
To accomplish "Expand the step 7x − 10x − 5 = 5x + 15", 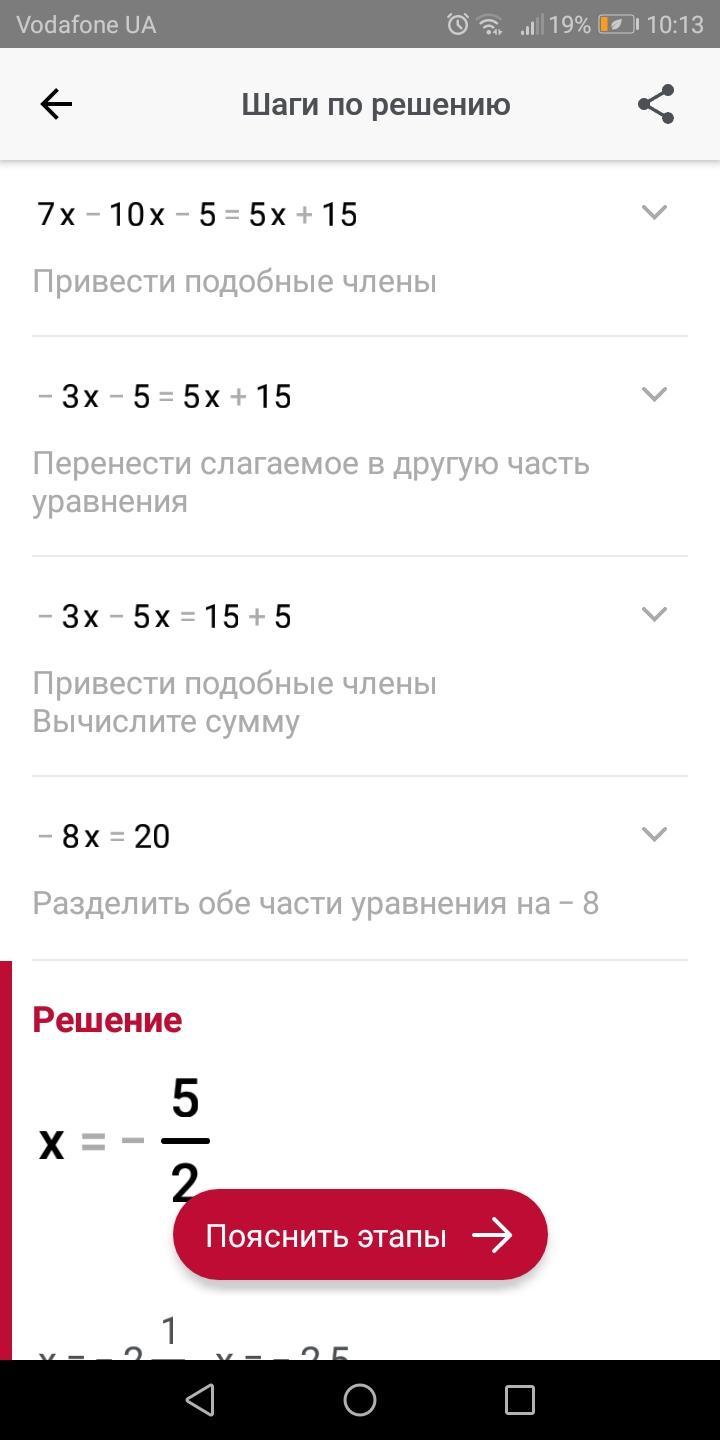I will click(654, 212).
